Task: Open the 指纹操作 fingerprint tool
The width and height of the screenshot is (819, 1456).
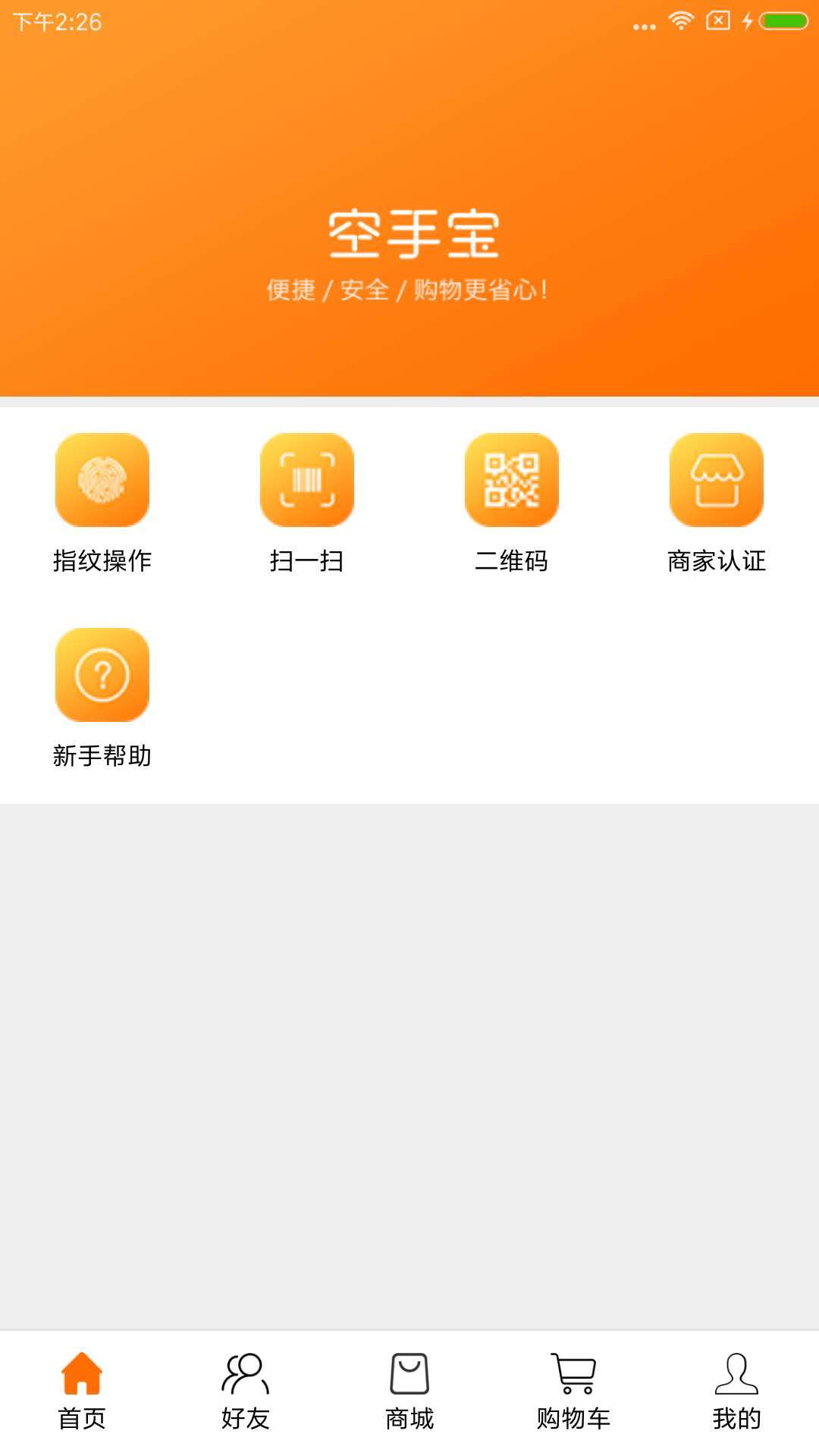Action: tap(102, 481)
